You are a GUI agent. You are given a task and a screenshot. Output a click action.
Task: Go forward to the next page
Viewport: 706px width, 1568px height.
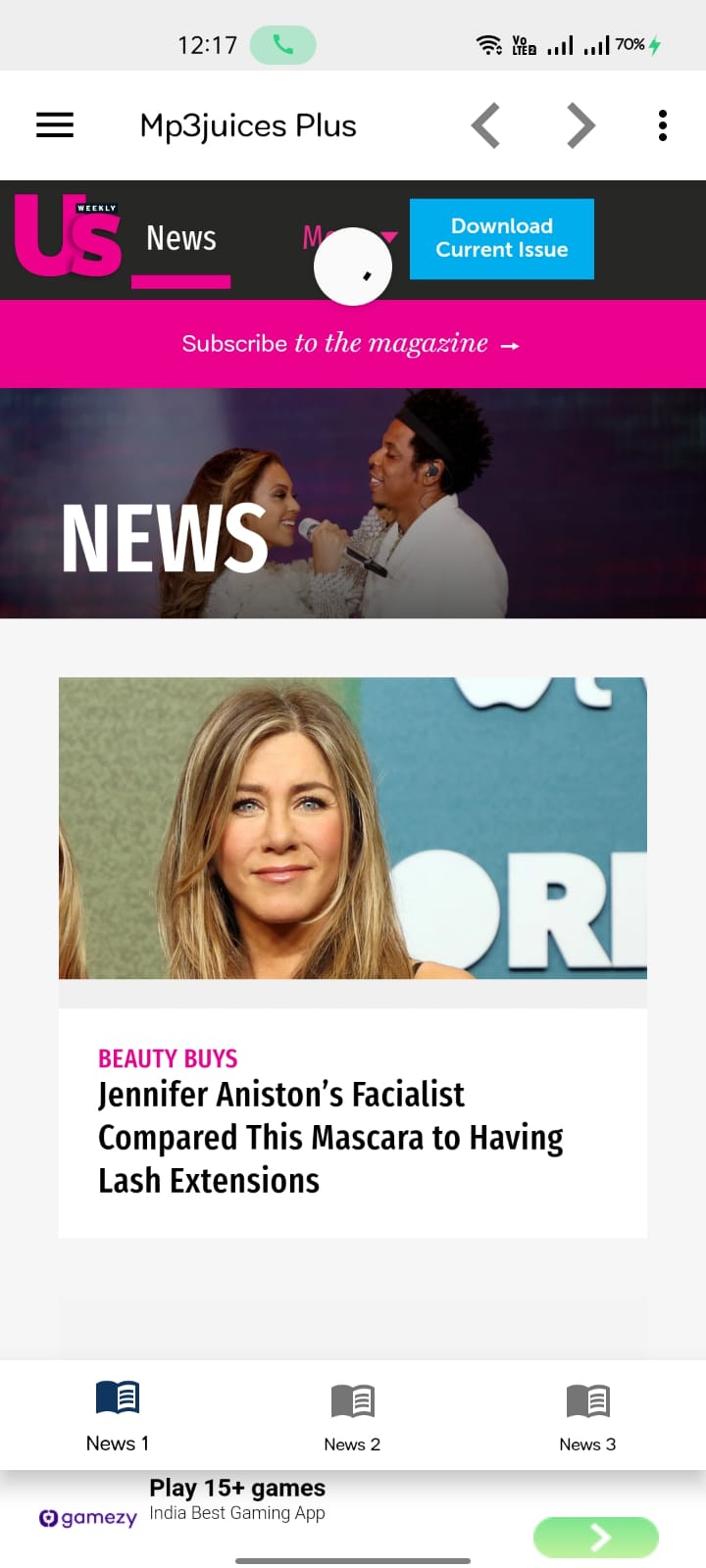coord(580,125)
